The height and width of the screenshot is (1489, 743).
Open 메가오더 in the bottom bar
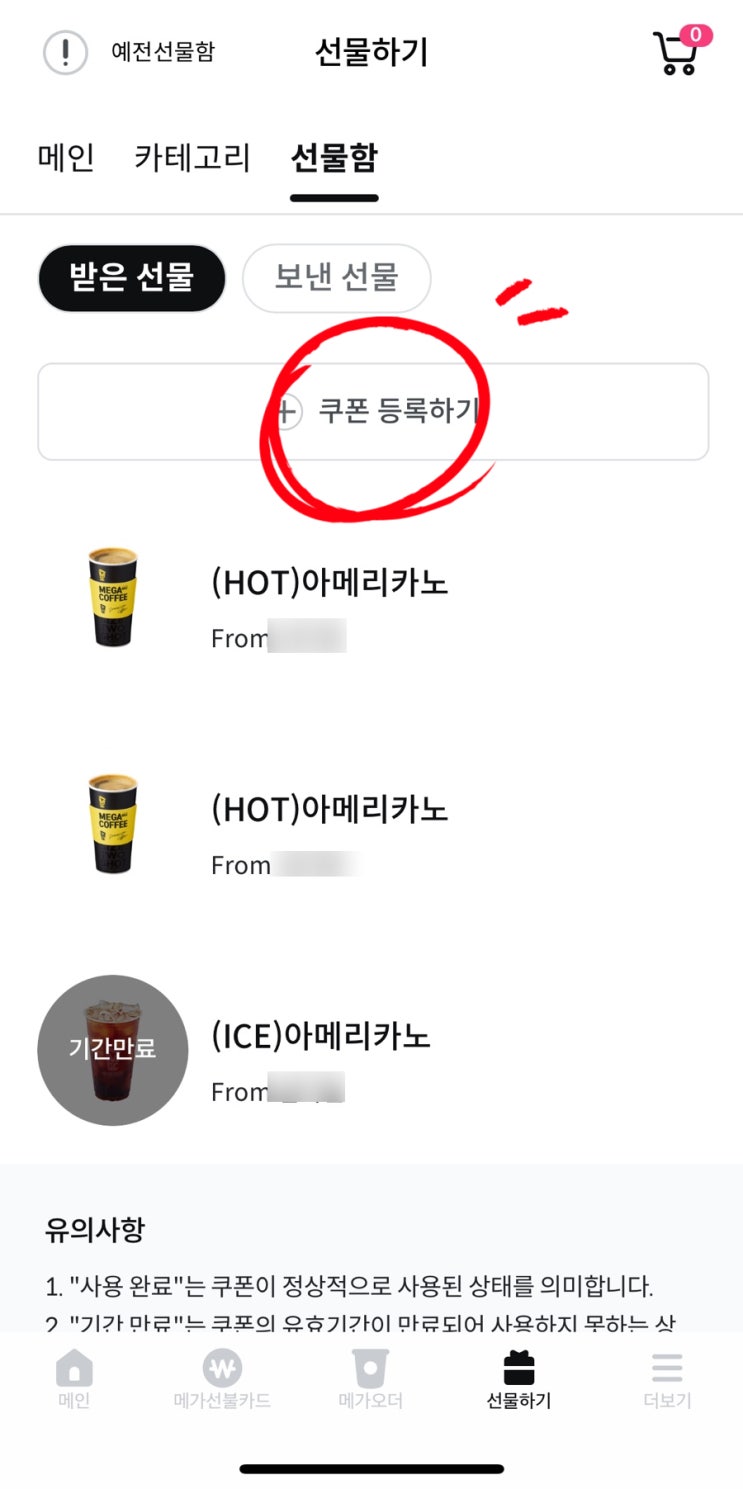[x=370, y=1380]
